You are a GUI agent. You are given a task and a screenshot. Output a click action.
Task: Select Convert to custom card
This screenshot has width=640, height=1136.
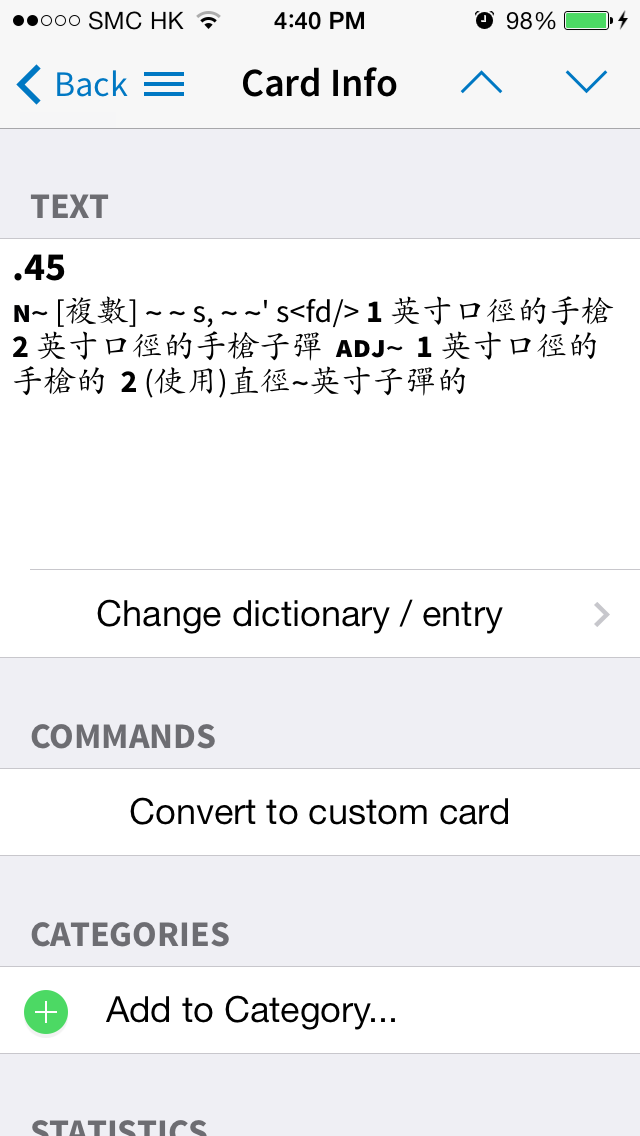320,812
